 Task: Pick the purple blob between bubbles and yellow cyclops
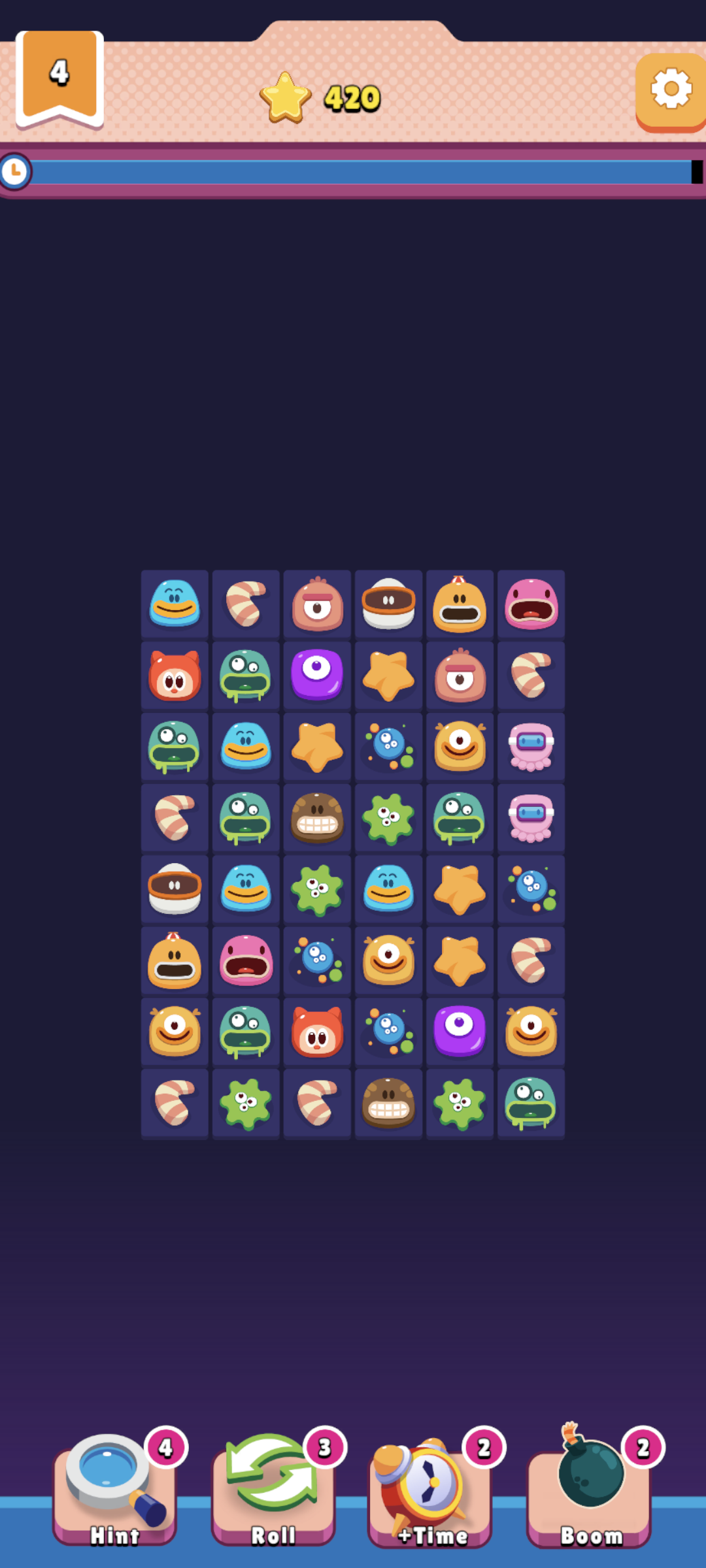pyautogui.click(x=460, y=1032)
